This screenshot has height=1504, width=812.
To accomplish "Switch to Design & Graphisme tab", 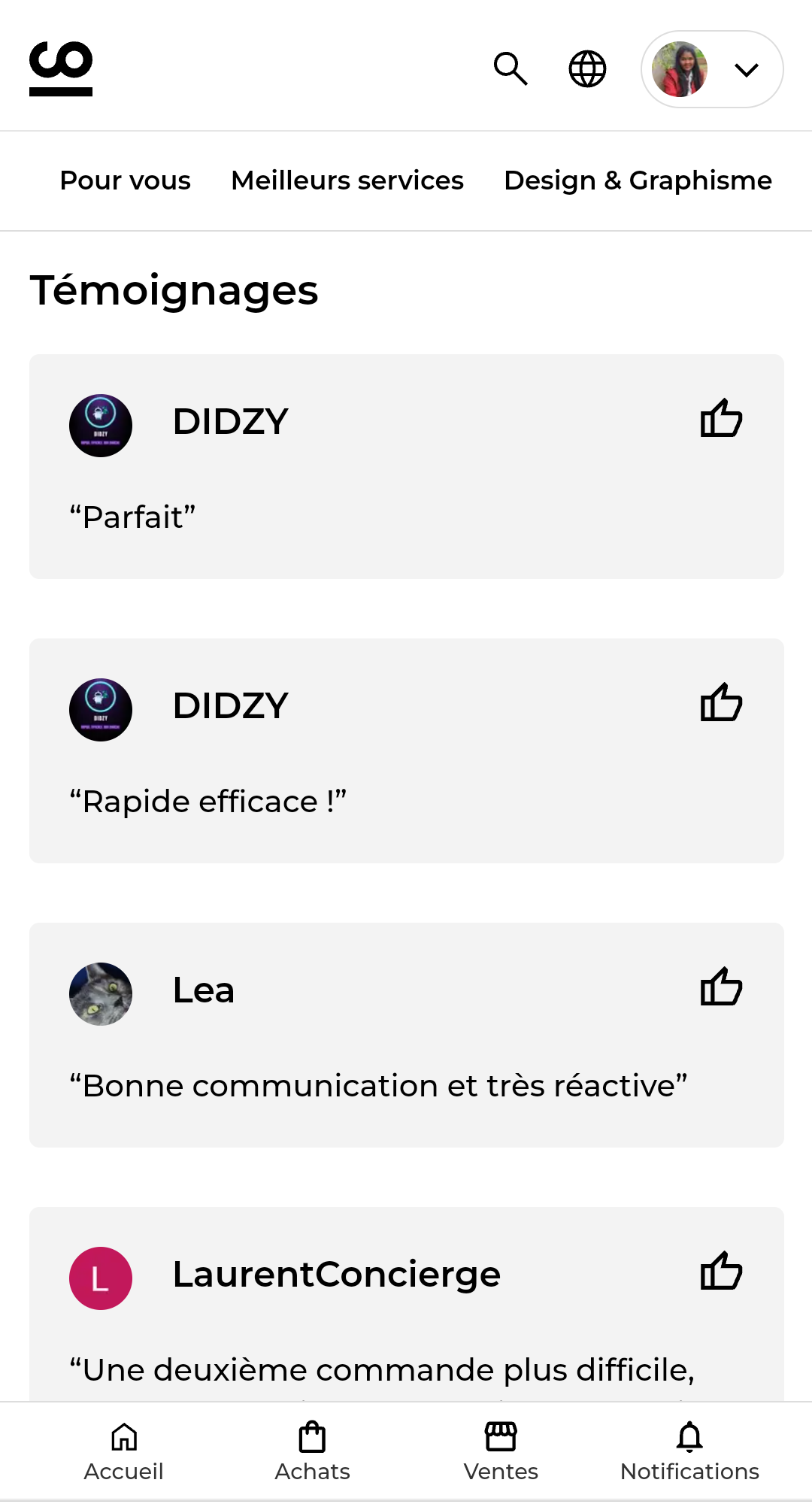I will (638, 180).
